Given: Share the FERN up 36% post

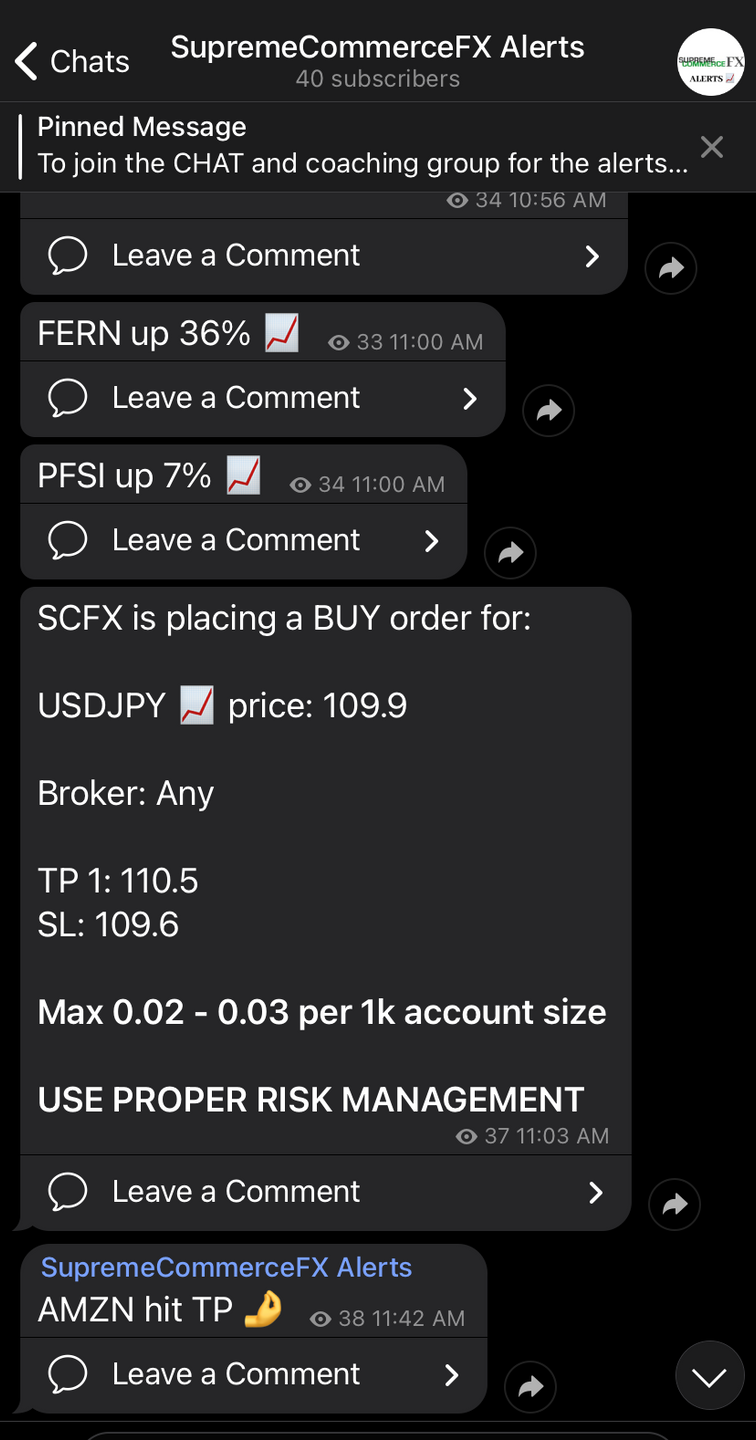Looking at the screenshot, I should (x=549, y=410).
